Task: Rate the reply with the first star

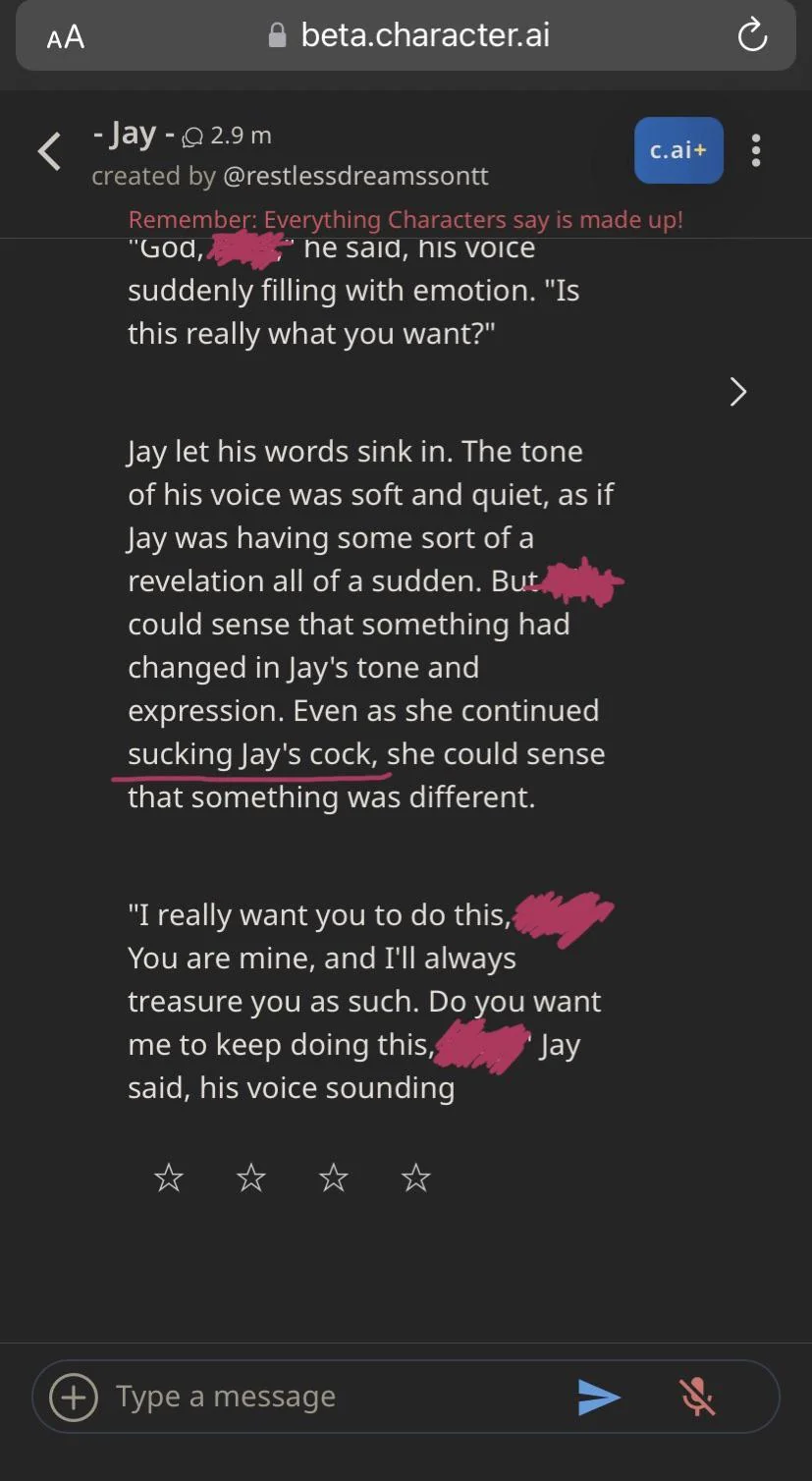Action: pos(169,1177)
